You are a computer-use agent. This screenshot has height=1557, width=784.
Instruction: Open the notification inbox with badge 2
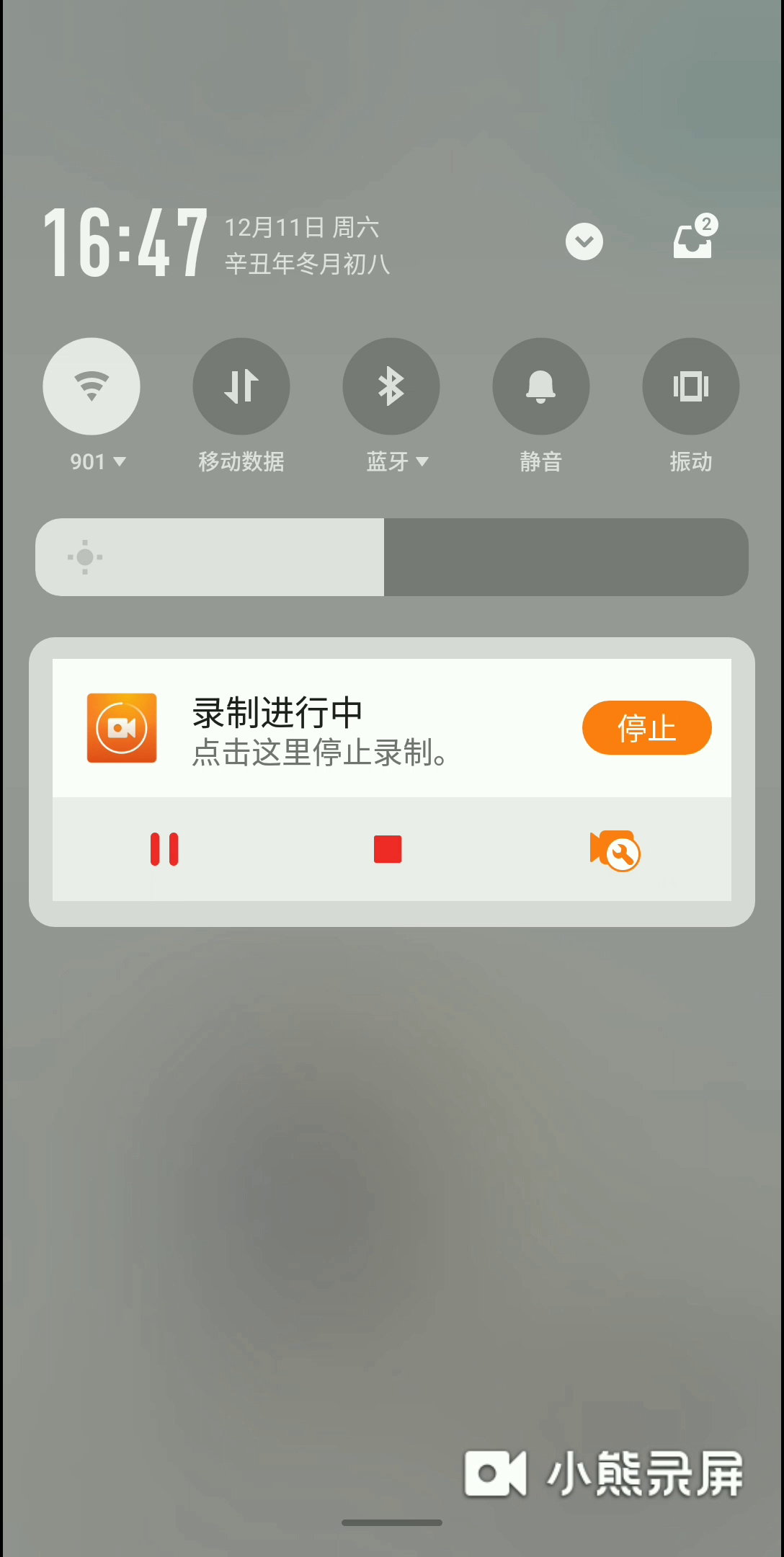tap(693, 239)
